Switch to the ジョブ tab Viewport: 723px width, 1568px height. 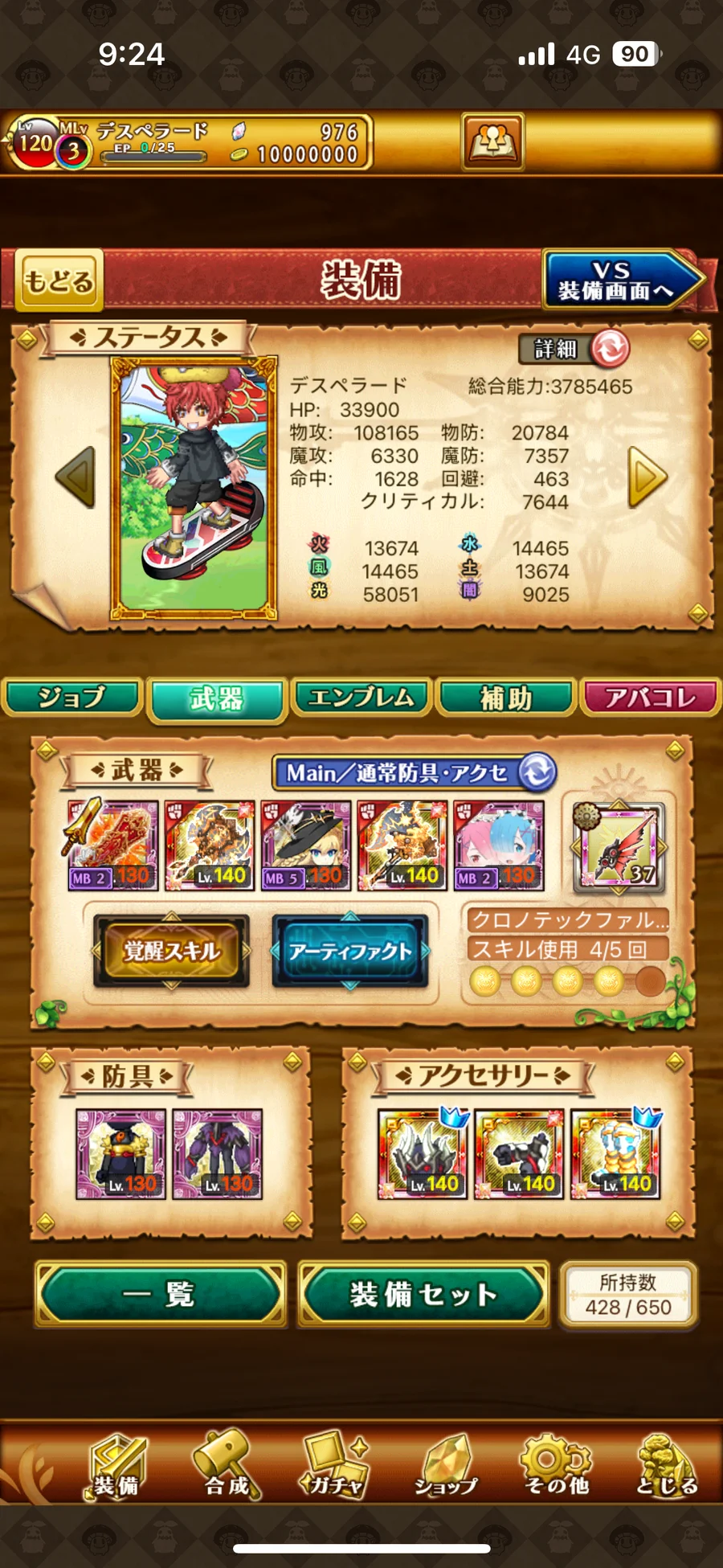(72, 698)
